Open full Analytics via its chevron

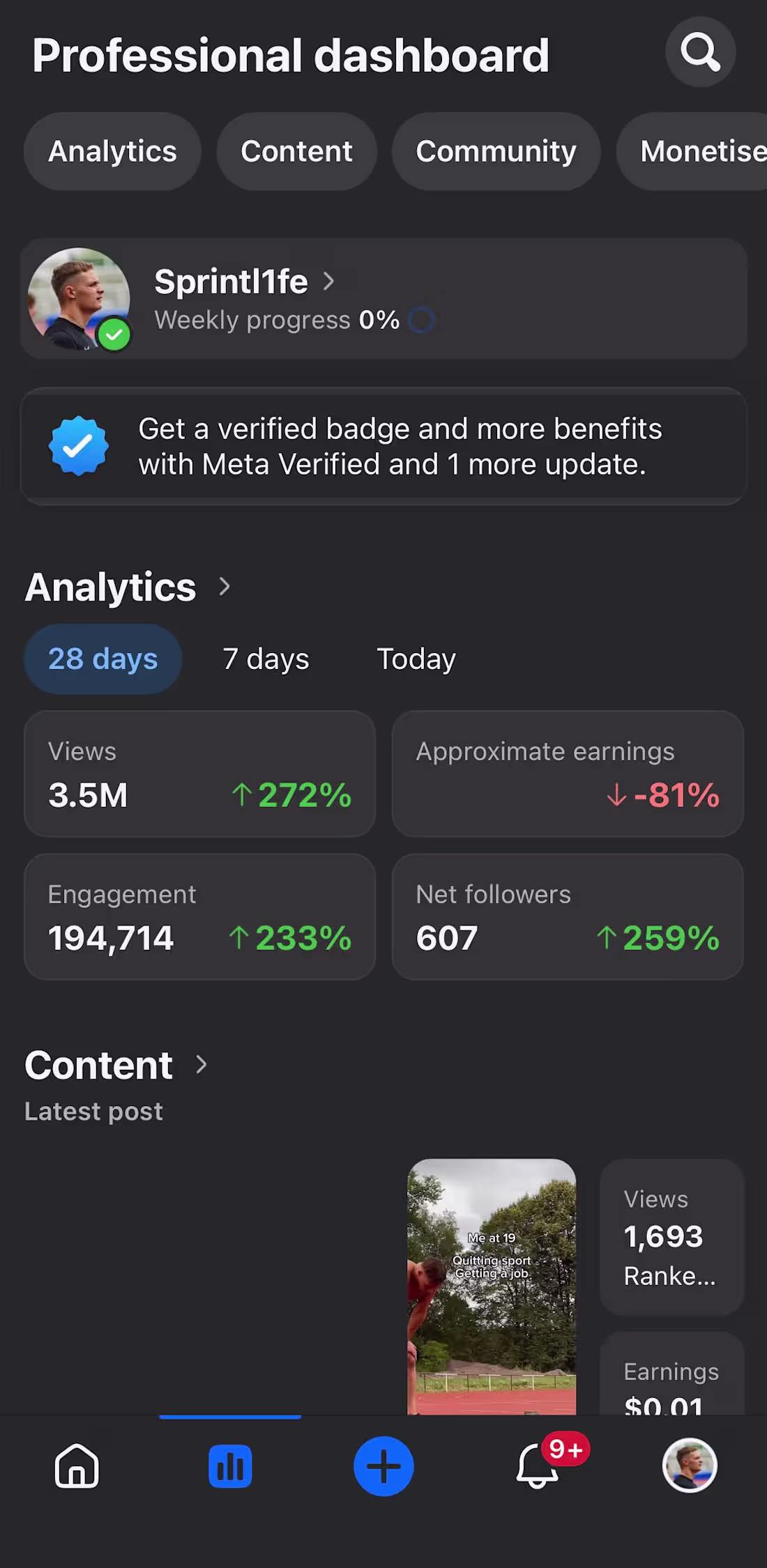coord(224,586)
